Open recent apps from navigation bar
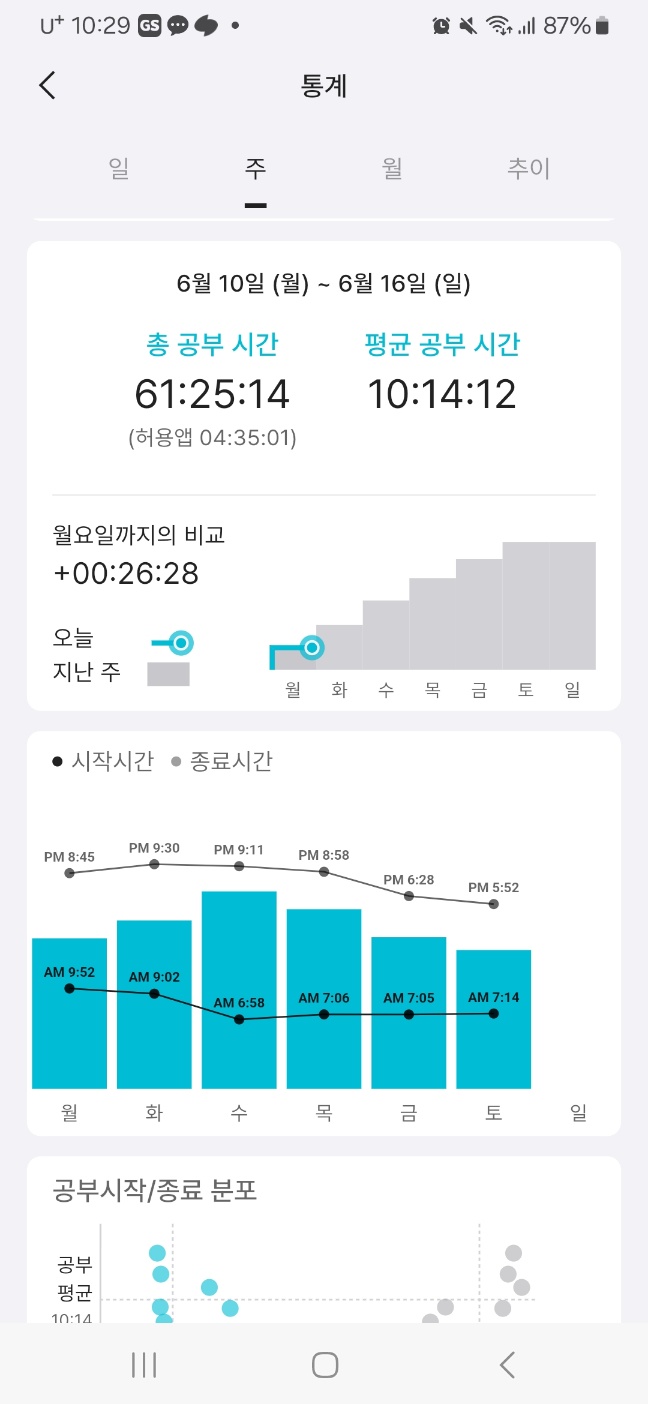Screen dimensions: 648x1404 click(x=145, y=1364)
